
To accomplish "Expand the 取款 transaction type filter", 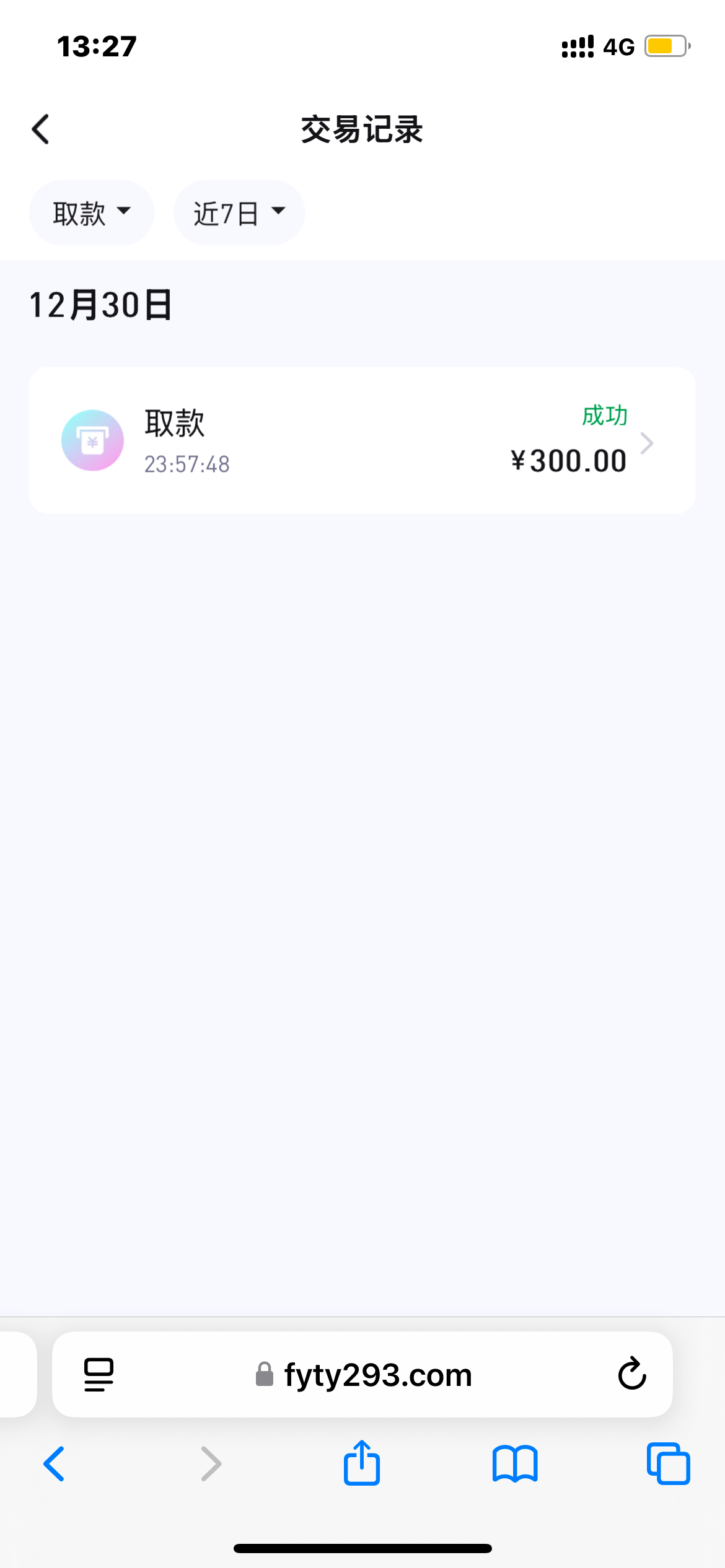I will [x=92, y=213].
